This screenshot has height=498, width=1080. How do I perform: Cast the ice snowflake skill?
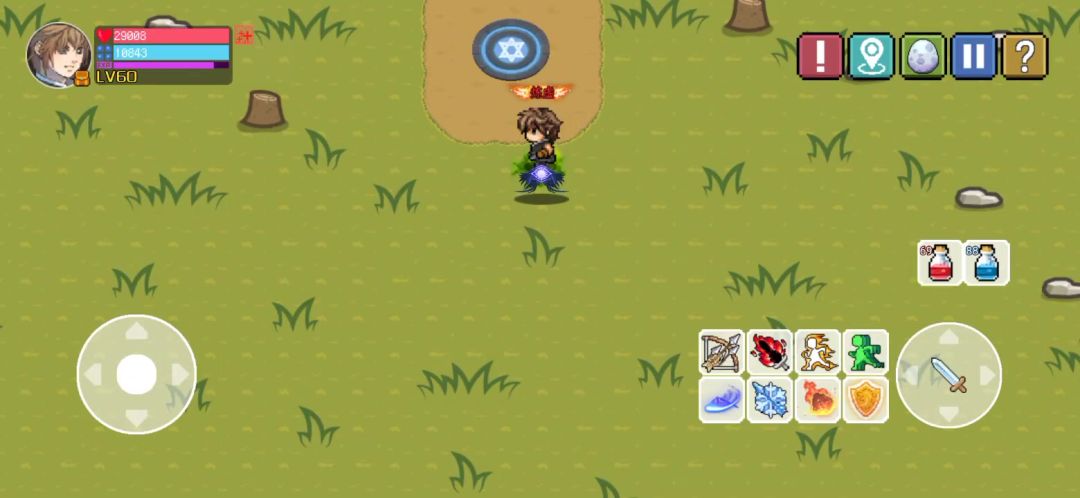(769, 400)
